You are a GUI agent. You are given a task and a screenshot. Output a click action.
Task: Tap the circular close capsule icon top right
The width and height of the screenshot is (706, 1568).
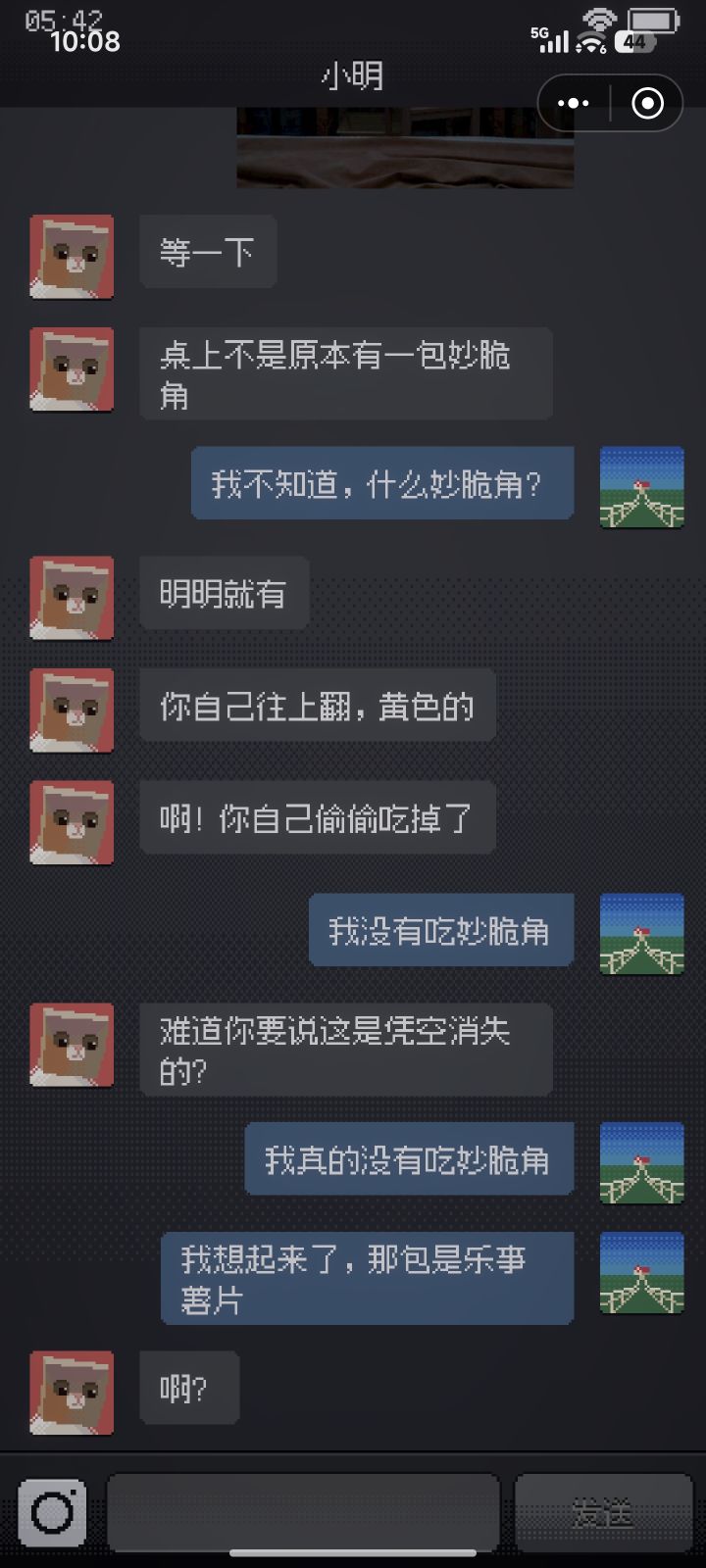(x=646, y=102)
